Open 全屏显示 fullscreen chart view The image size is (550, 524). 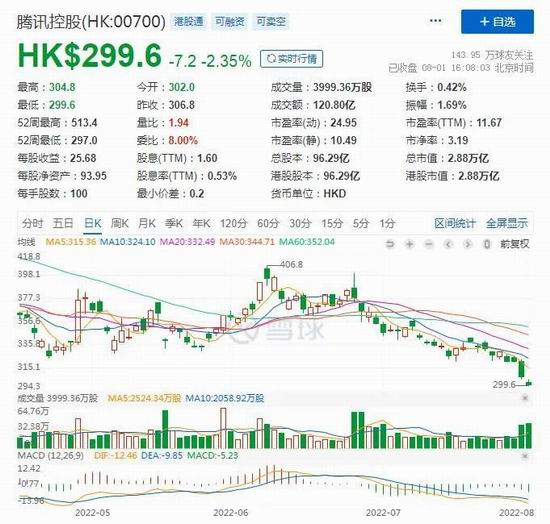507,223
